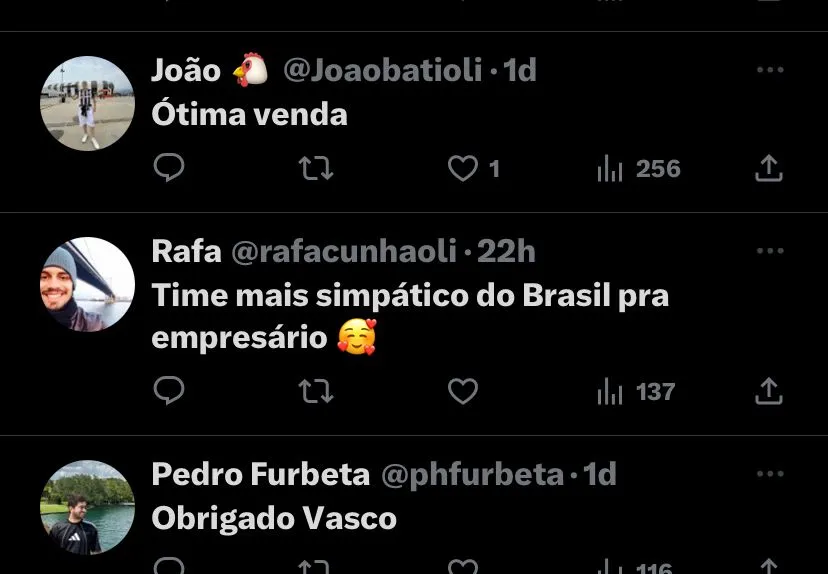Image resolution: width=828 pixels, height=574 pixels.
Task: View analytics of Rafa's tweet
Action: [636, 392]
